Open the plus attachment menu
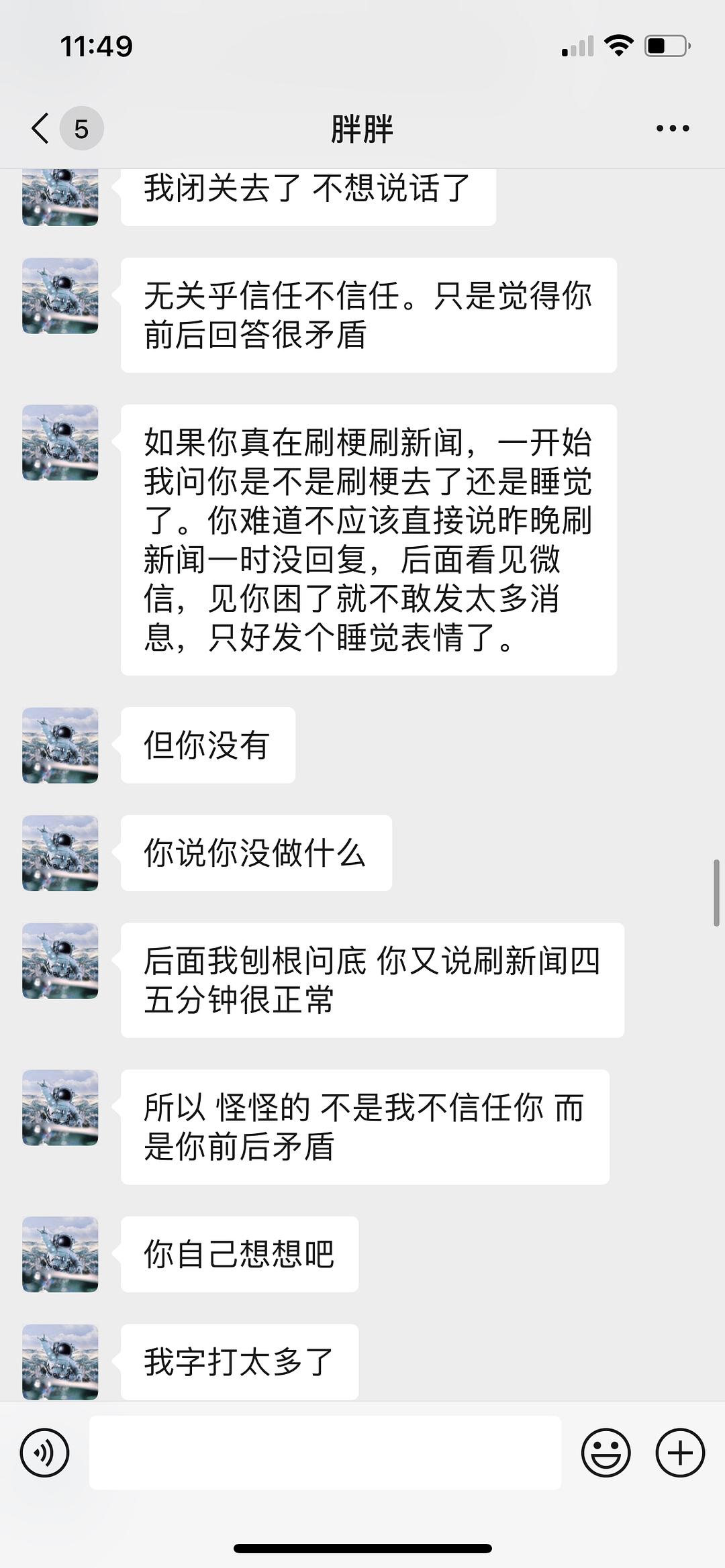 pyautogui.click(x=679, y=1453)
